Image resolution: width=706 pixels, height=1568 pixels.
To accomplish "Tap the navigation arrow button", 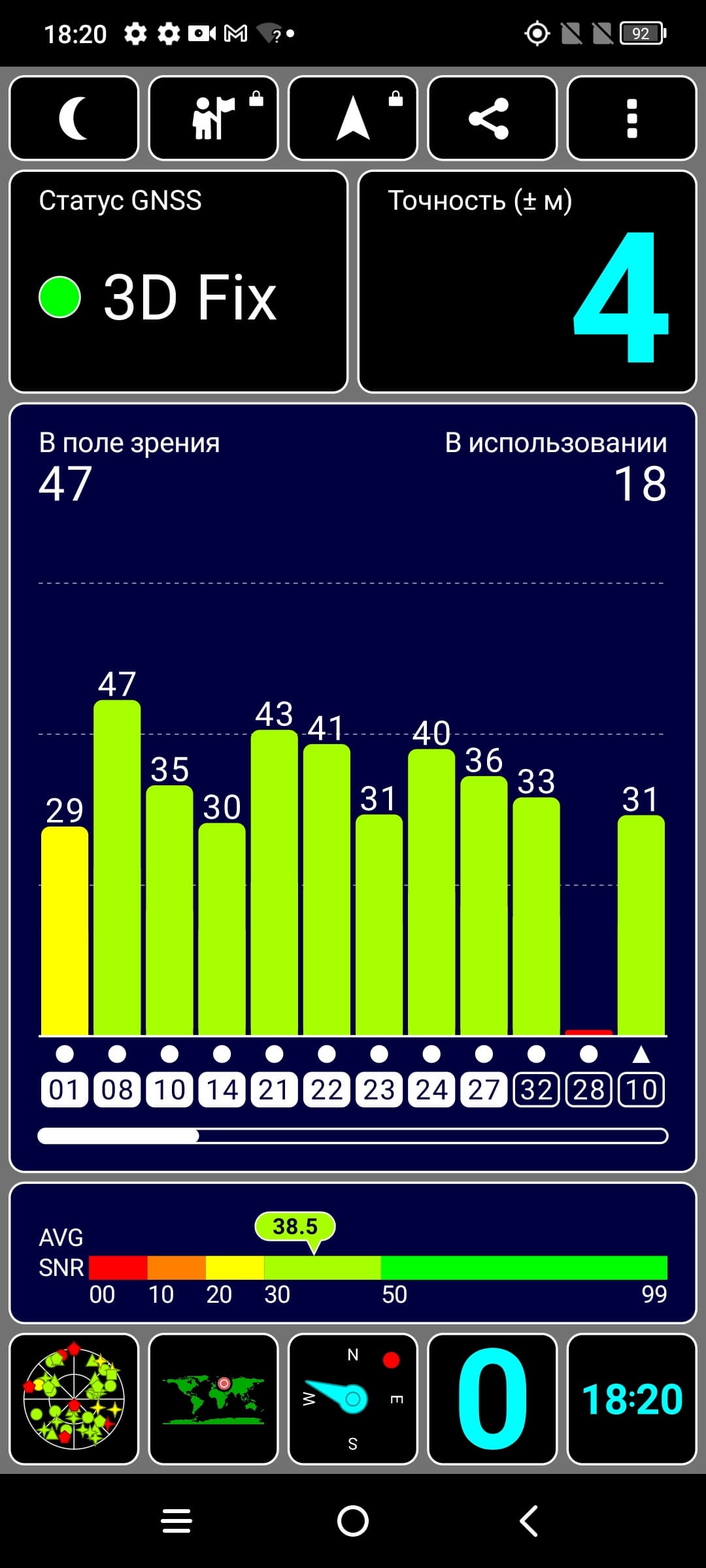I will click(x=353, y=118).
